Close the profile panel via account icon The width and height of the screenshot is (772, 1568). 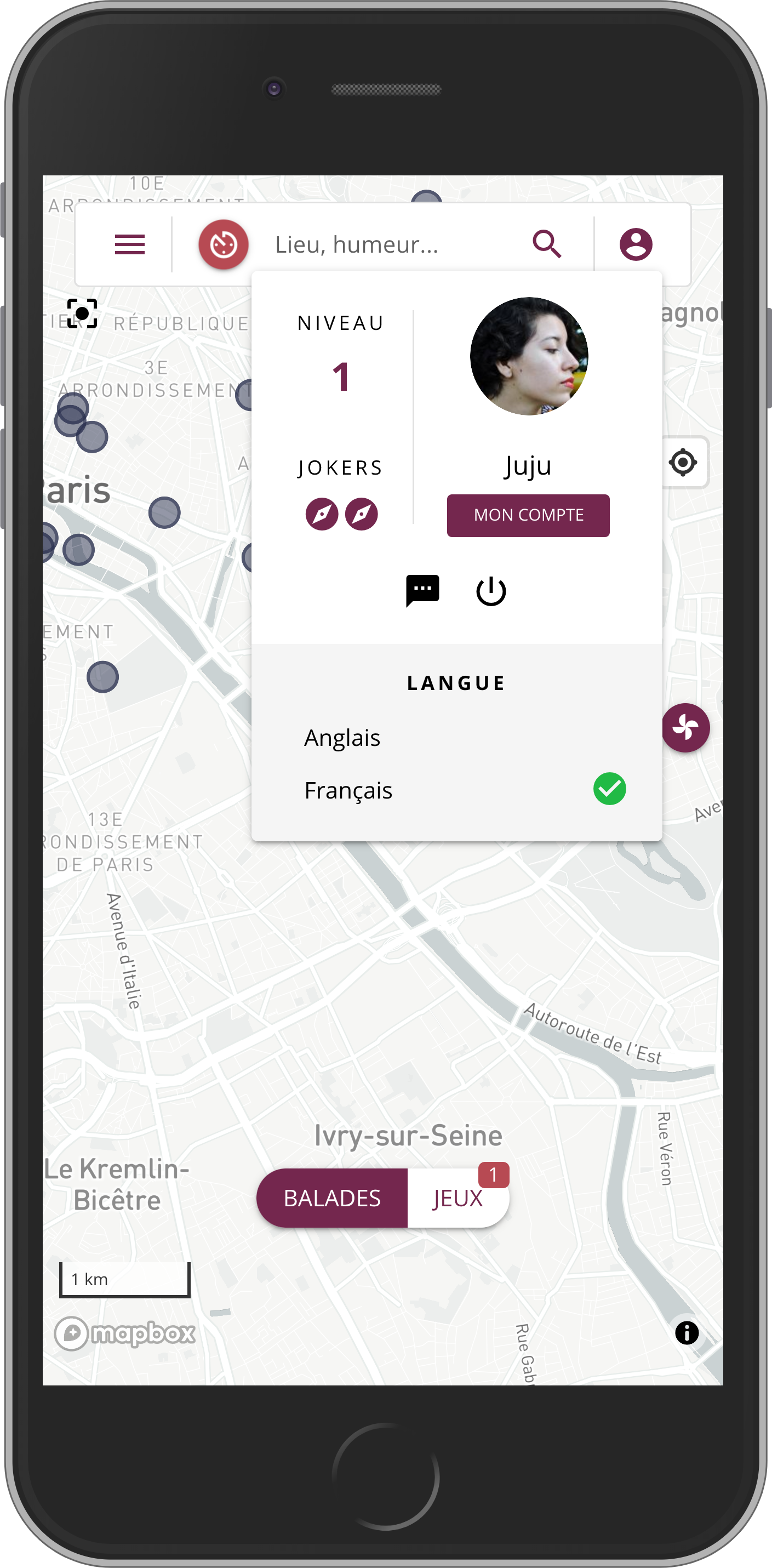point(636,244)
